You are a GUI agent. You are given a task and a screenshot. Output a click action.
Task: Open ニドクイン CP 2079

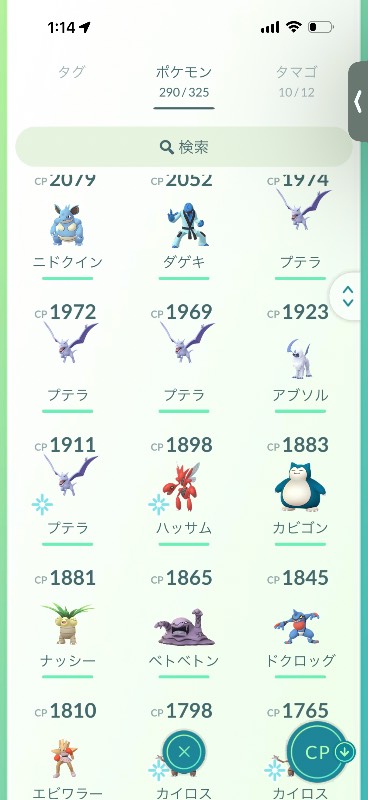tap(67, 226)
